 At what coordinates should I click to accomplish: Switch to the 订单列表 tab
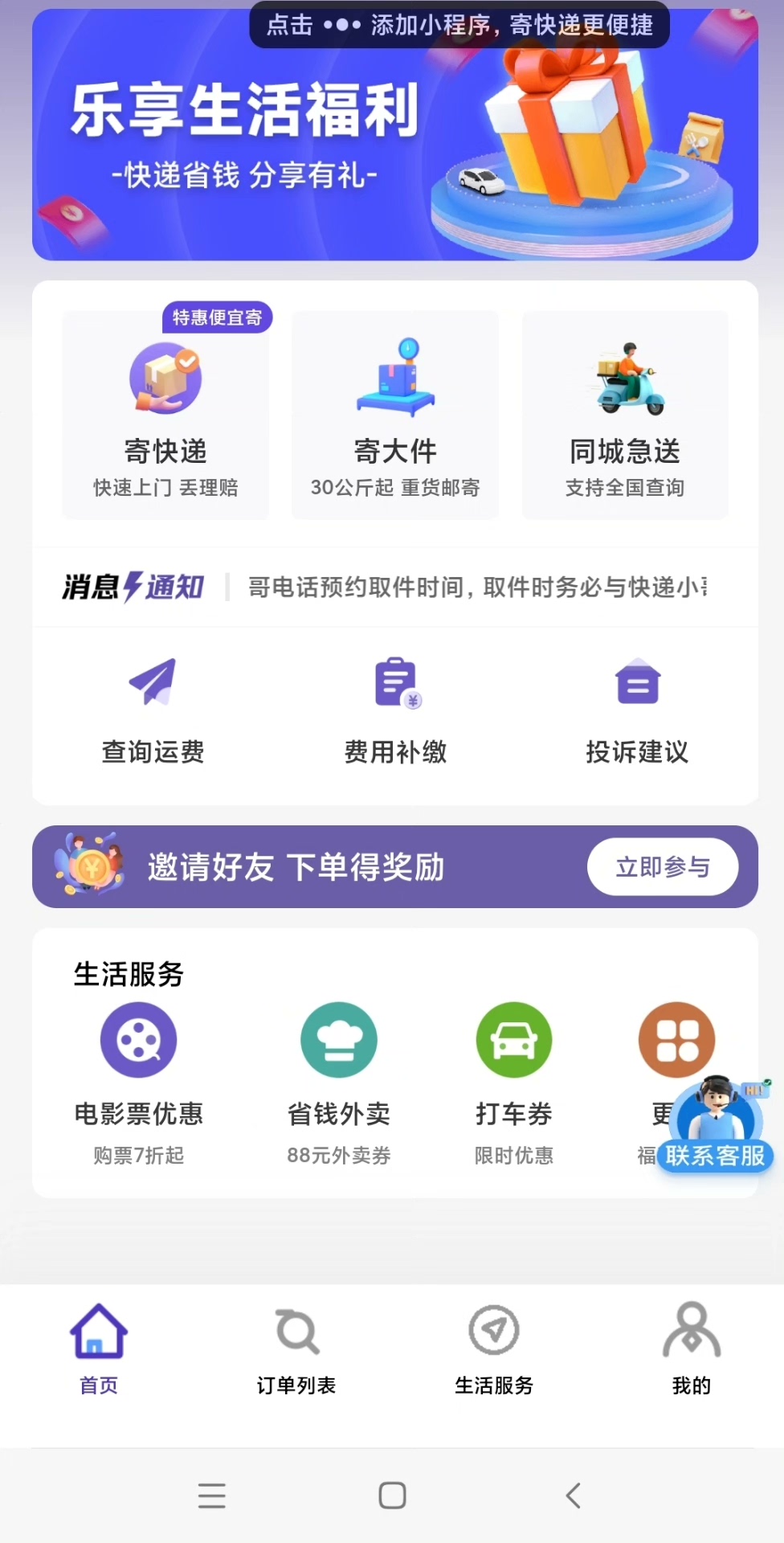(296, 1348)
